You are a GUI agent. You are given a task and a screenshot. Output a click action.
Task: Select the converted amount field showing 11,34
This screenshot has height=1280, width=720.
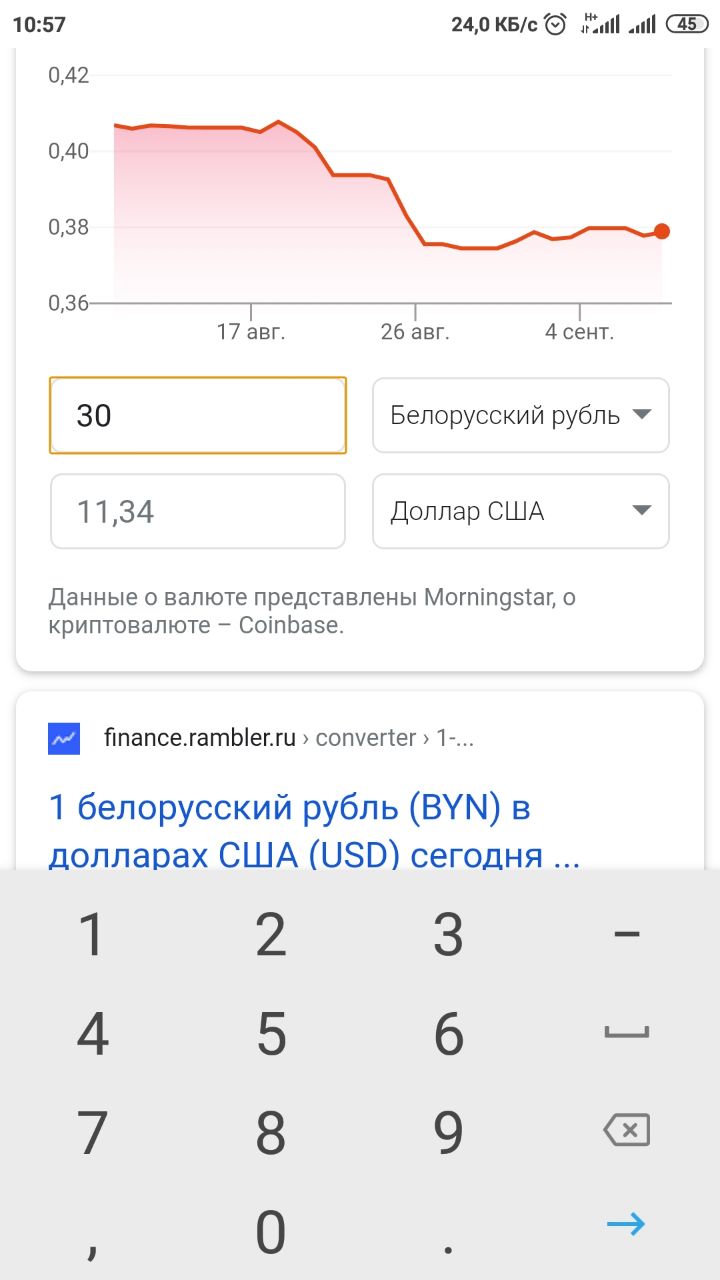pos(198,511)
